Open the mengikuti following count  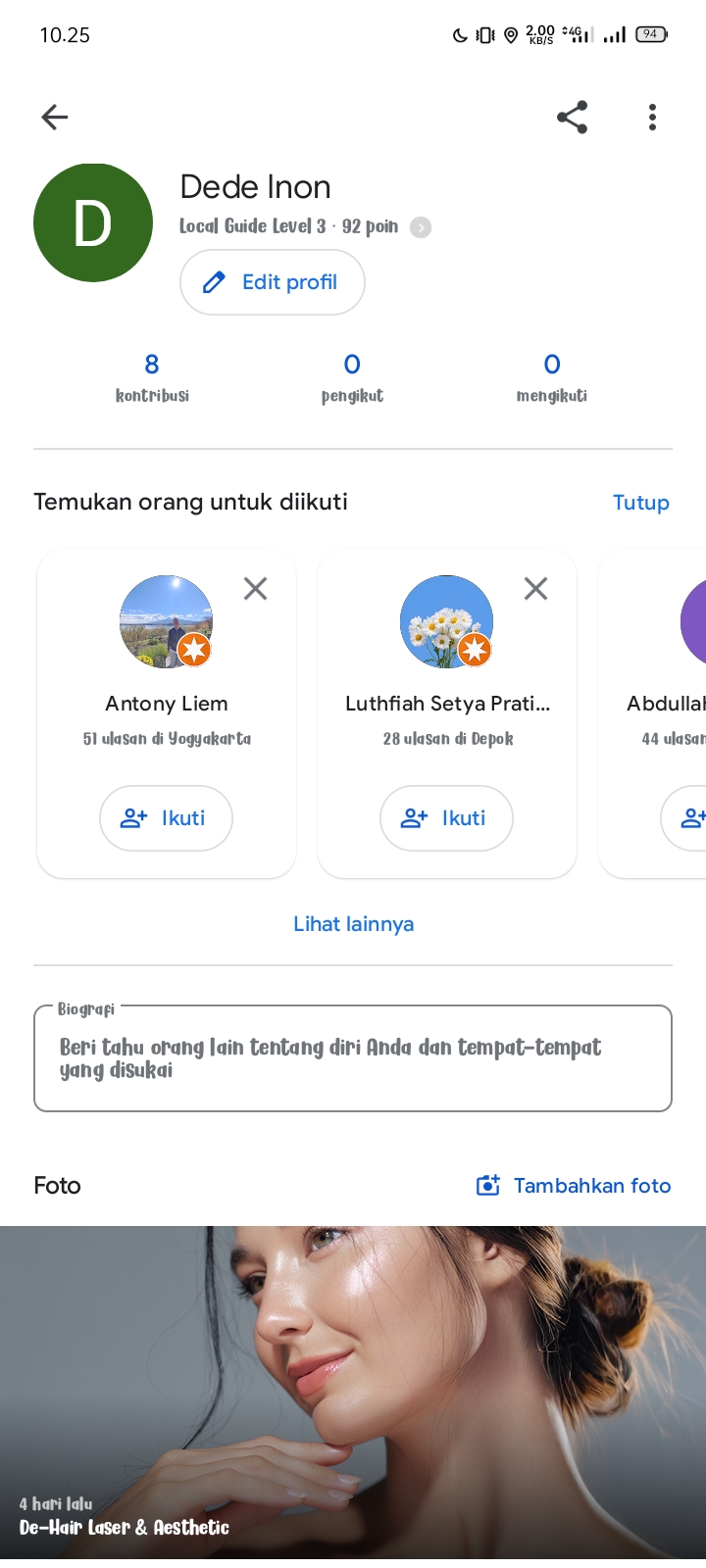(552, 378)
